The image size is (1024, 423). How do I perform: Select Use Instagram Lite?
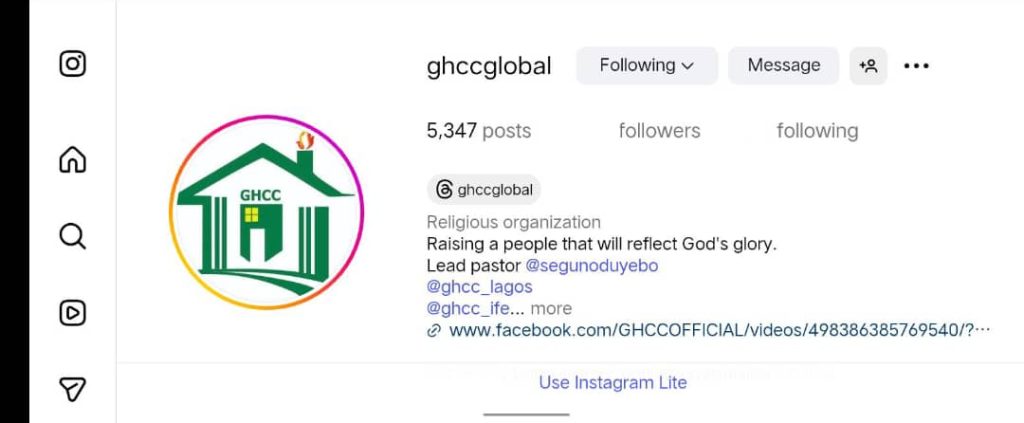(612, 383)
